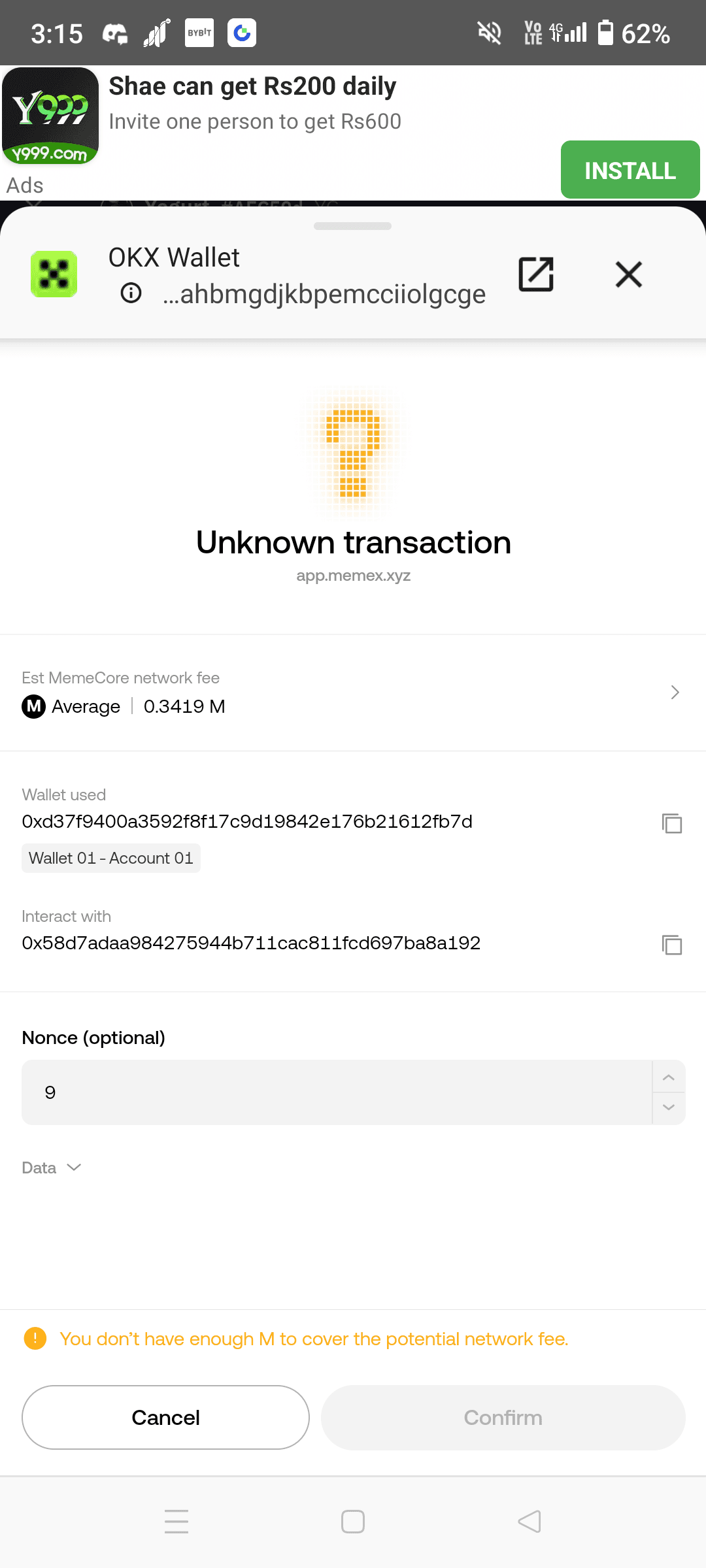Open OKX Wallet in external window
706x1568 pixels.
click(536, 274)
